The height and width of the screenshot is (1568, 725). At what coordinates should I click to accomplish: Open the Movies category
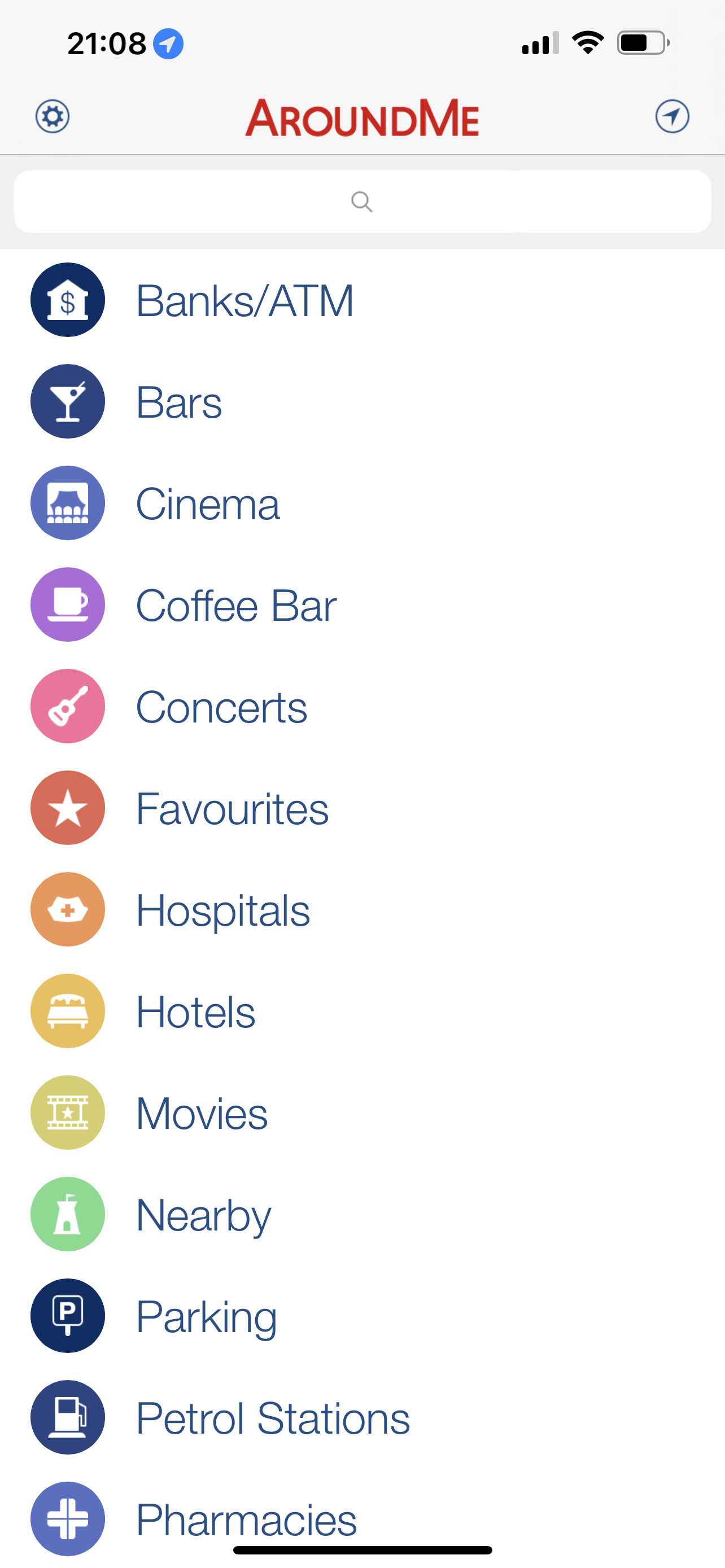[362, 1113]
